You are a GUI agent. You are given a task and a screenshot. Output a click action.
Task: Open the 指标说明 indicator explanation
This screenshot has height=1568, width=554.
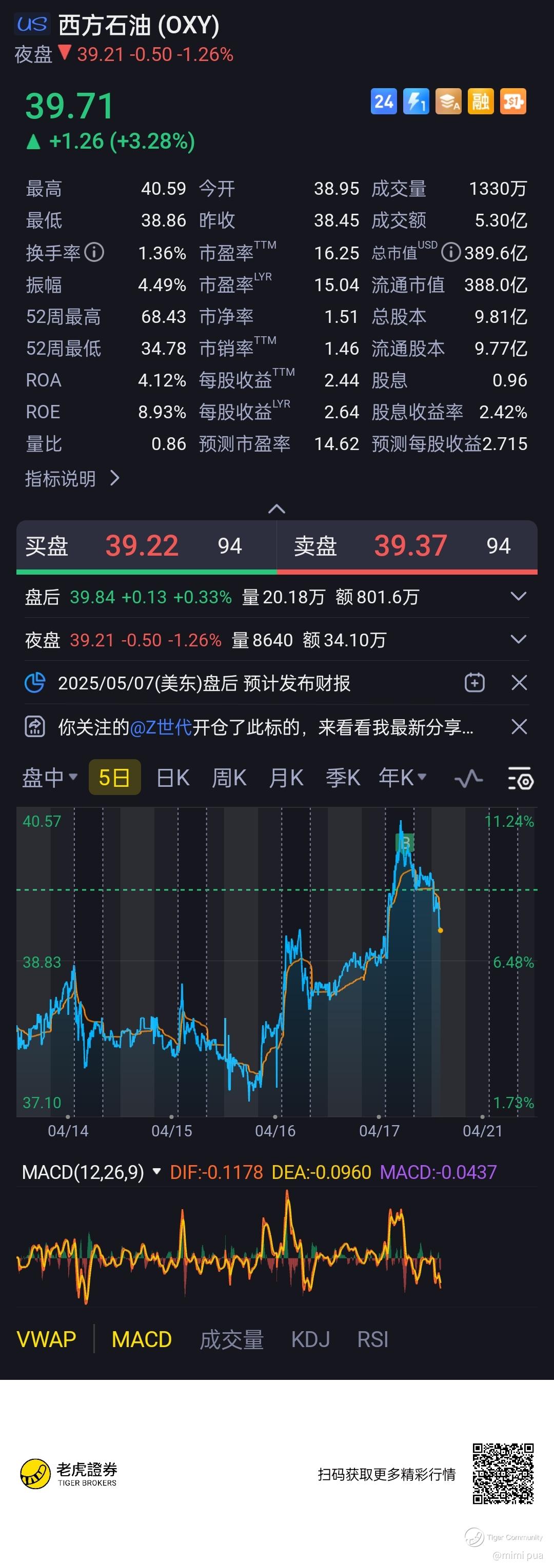coord(72,478)
